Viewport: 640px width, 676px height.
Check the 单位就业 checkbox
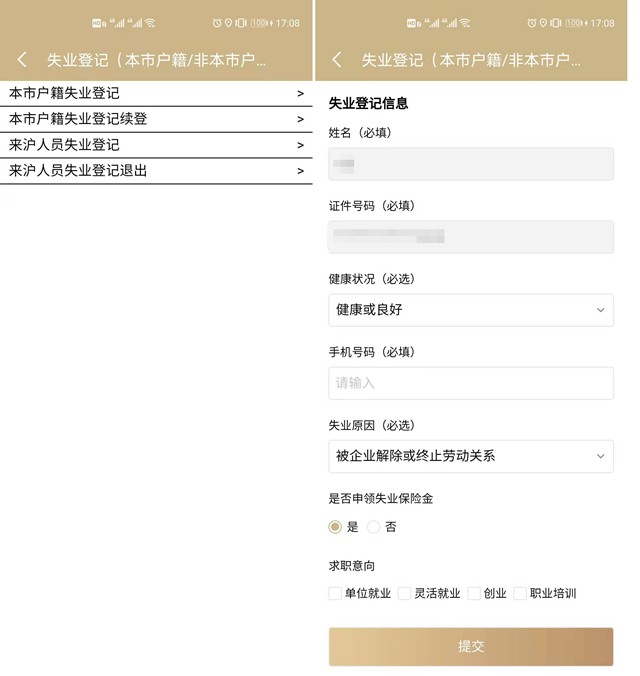coord(336,593)
